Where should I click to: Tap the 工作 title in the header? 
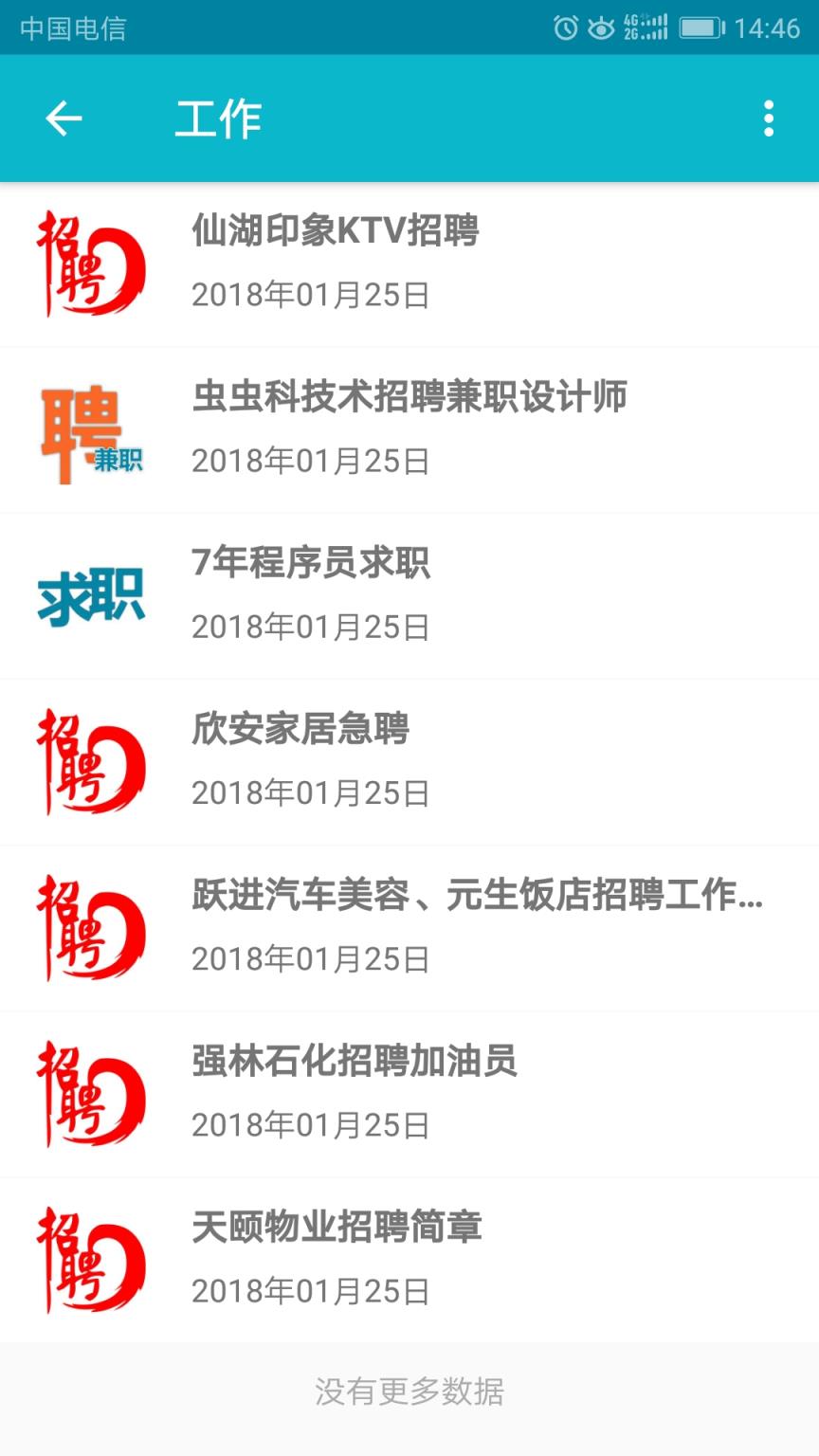point(217,118)
